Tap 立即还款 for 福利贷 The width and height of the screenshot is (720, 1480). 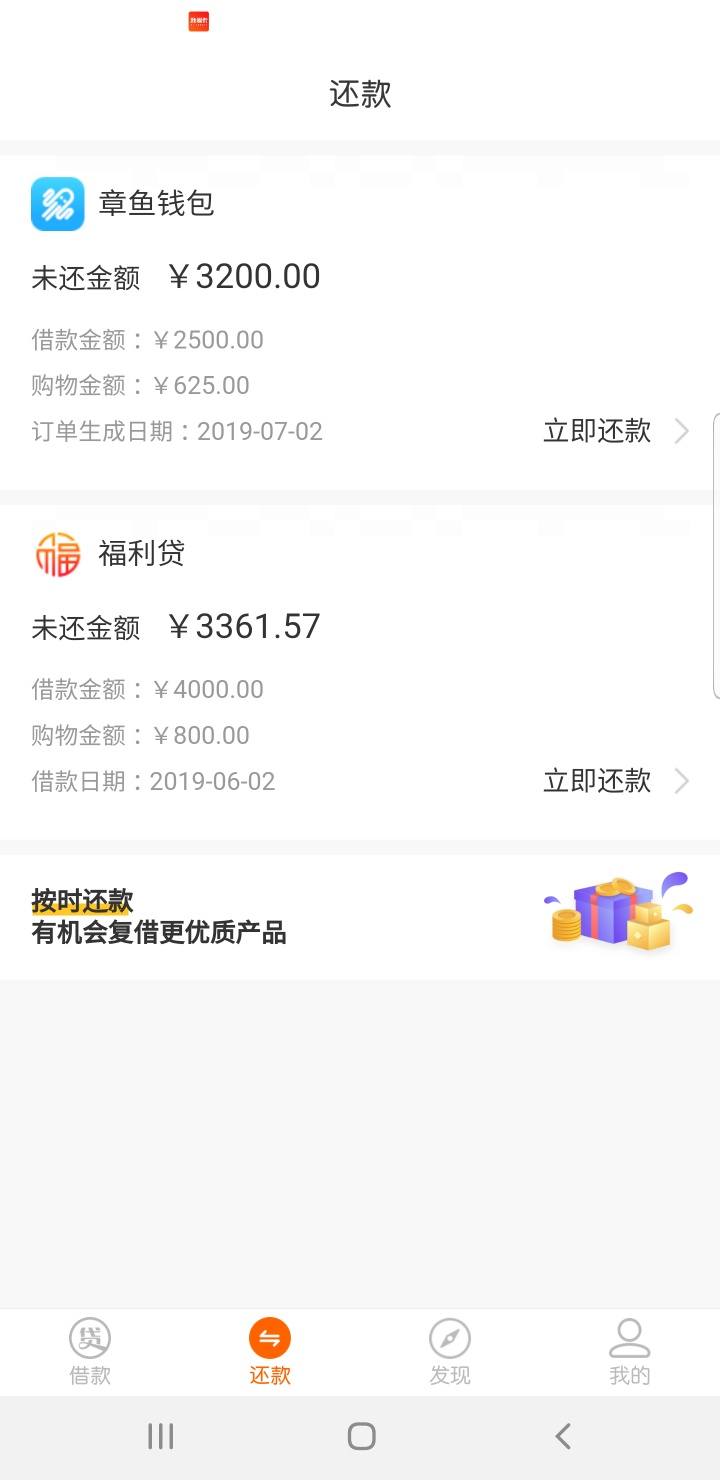point(614,781)
